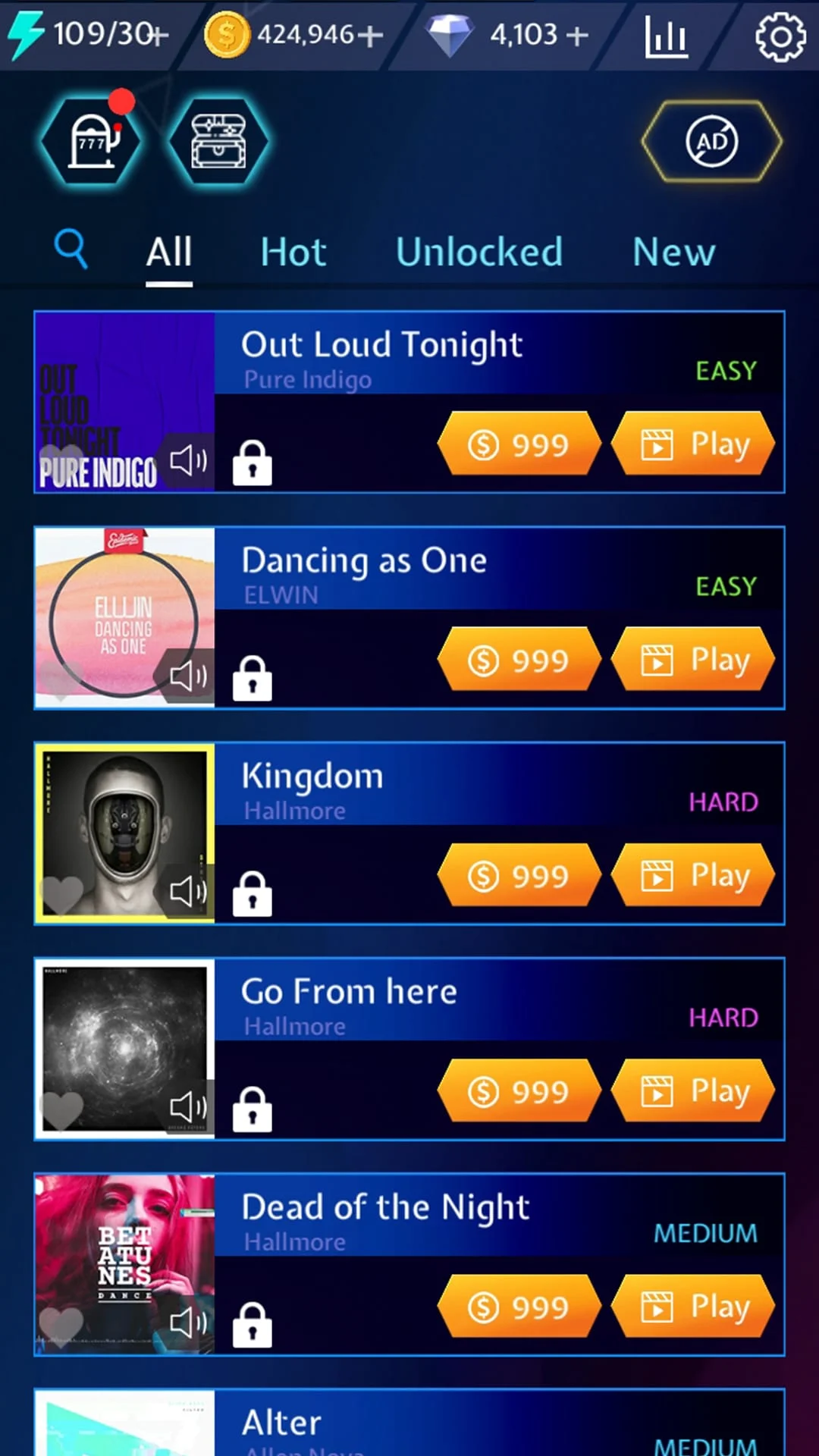The image size is (819, 1456).
Task: Tap the lock on Dancing as One
Action: tap(253, 677)
